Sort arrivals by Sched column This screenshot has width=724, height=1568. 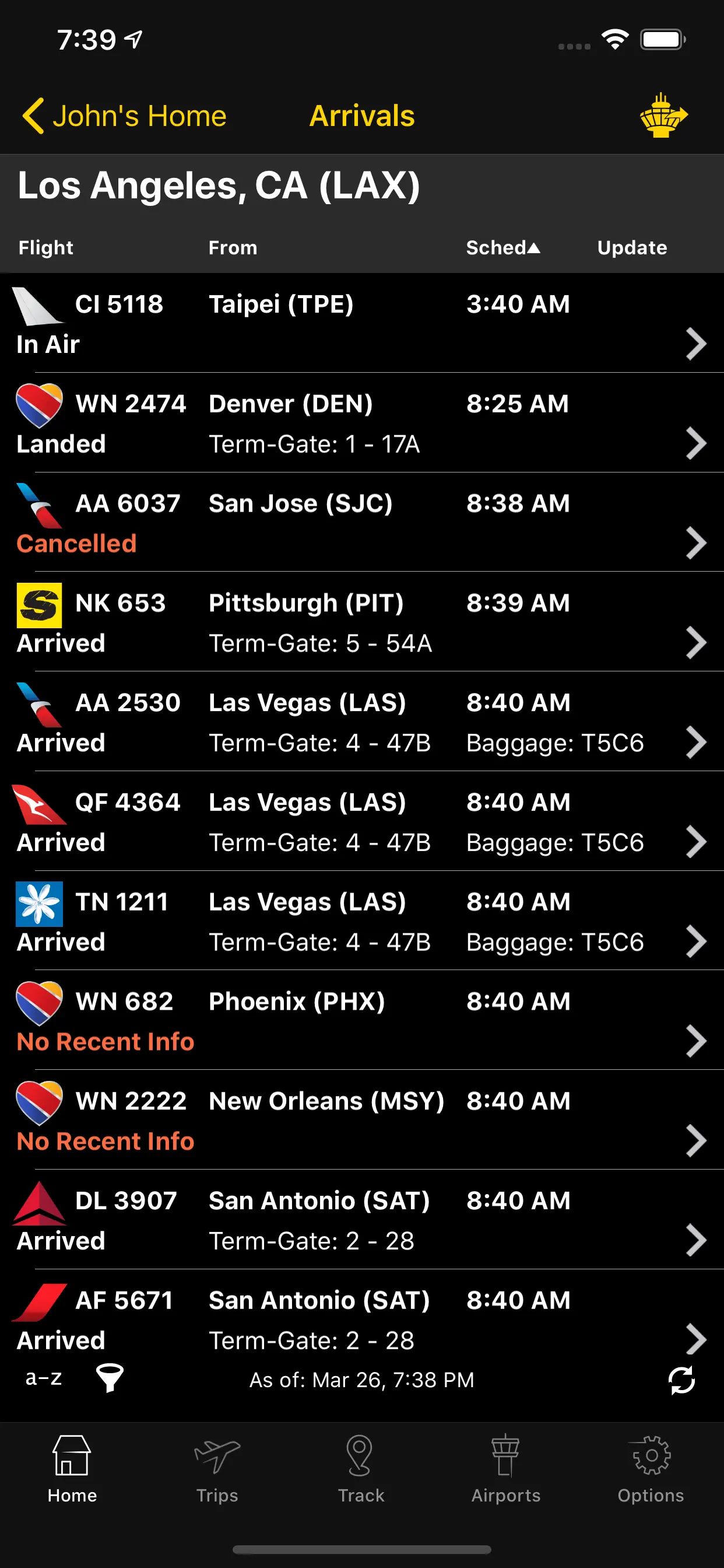click(503, 248)
